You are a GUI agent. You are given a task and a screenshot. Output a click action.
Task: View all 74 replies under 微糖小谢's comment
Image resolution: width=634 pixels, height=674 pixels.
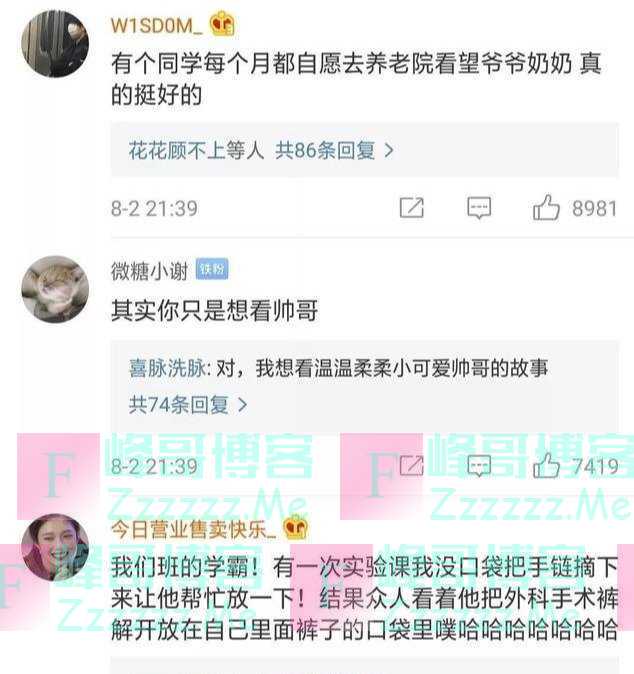(188, 404)
